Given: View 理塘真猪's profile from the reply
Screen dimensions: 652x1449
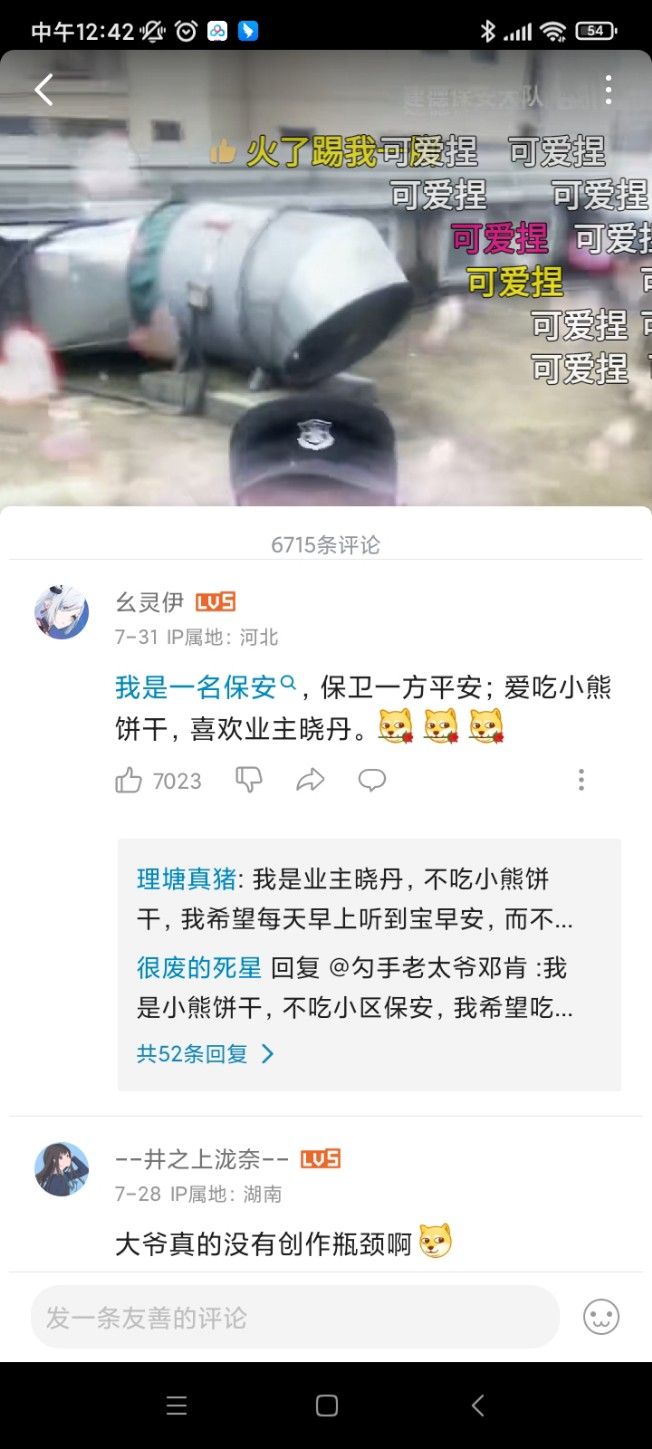Looking at the screenshot, I should point(186,879).
